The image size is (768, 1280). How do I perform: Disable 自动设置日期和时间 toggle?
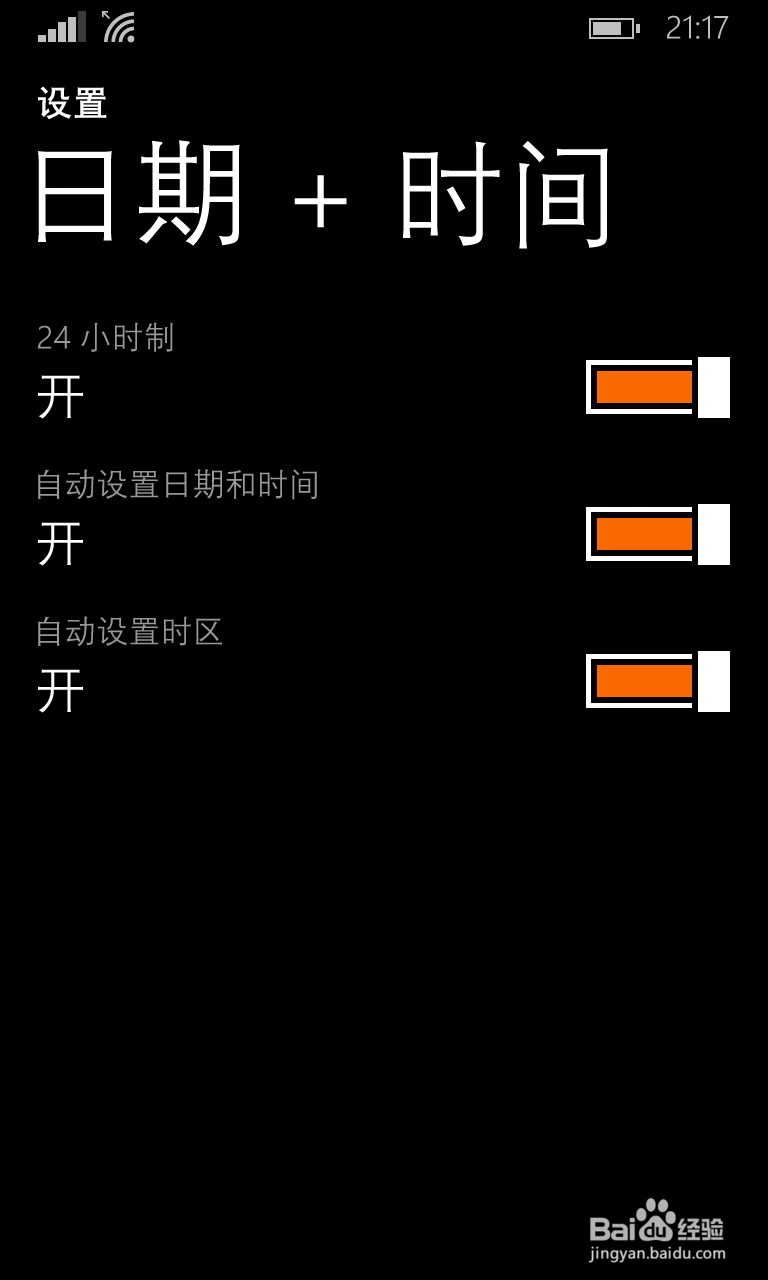click(x=655, y=535)
